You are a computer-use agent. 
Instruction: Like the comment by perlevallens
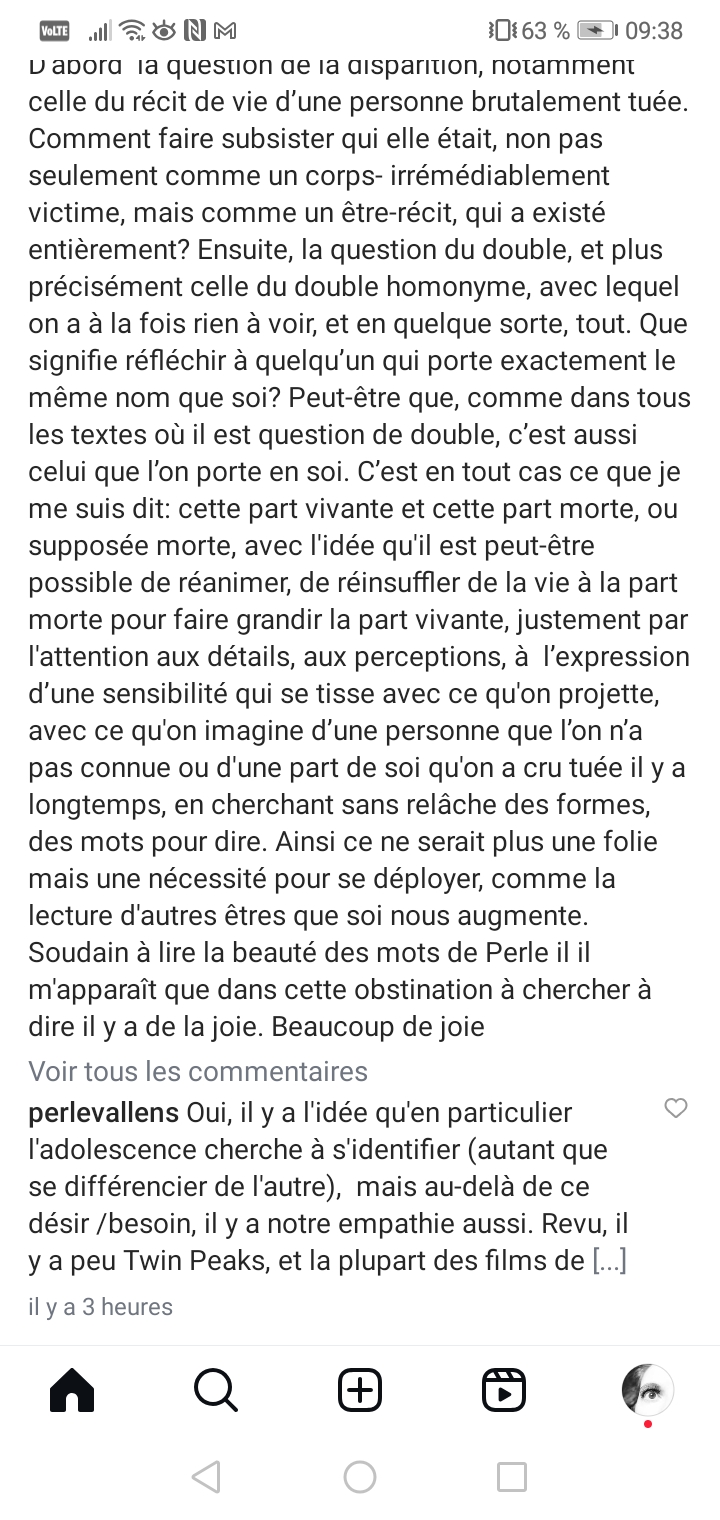pos(676,1108)
